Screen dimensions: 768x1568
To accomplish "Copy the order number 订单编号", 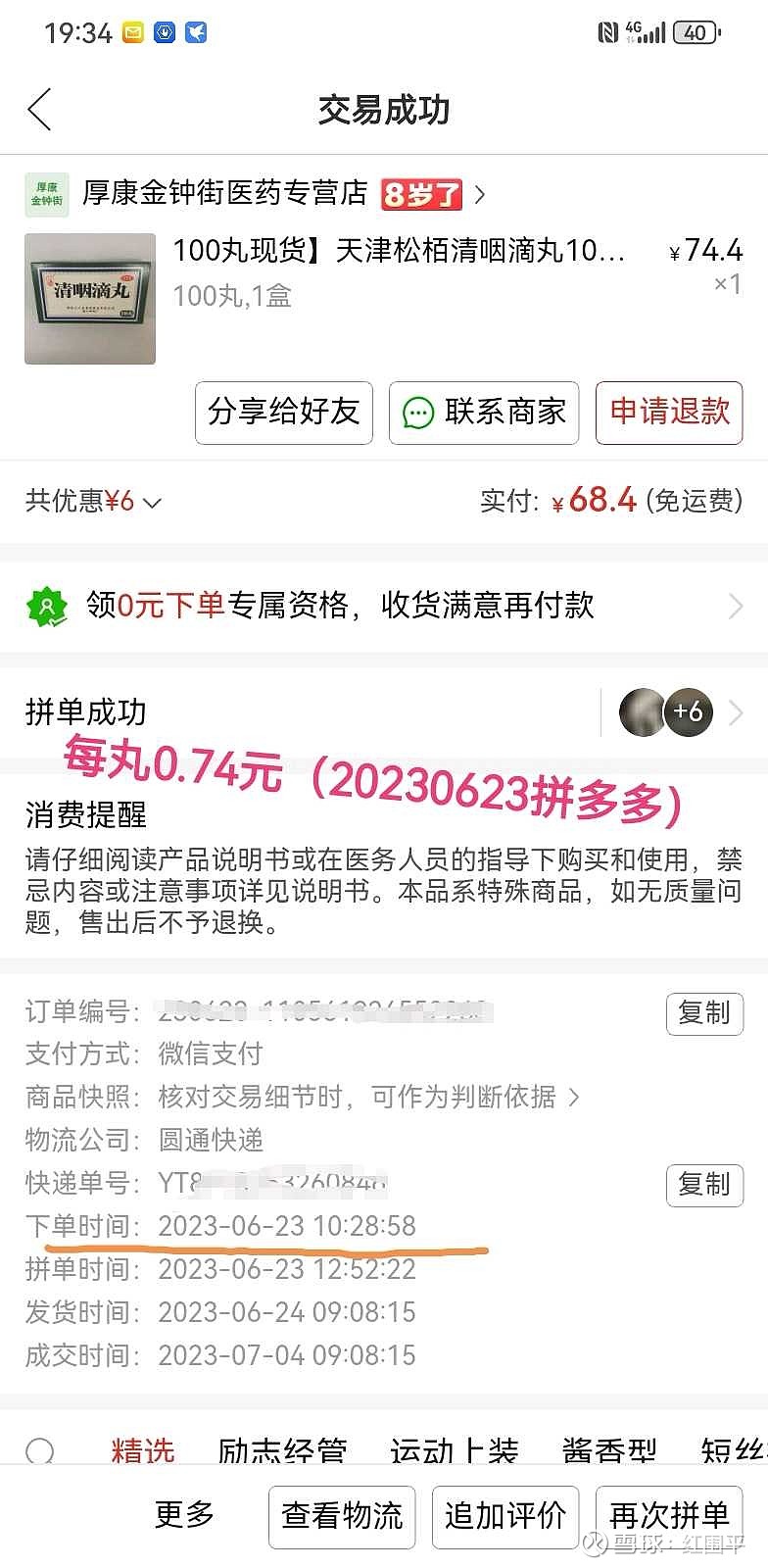I will tap(704, 1014).
